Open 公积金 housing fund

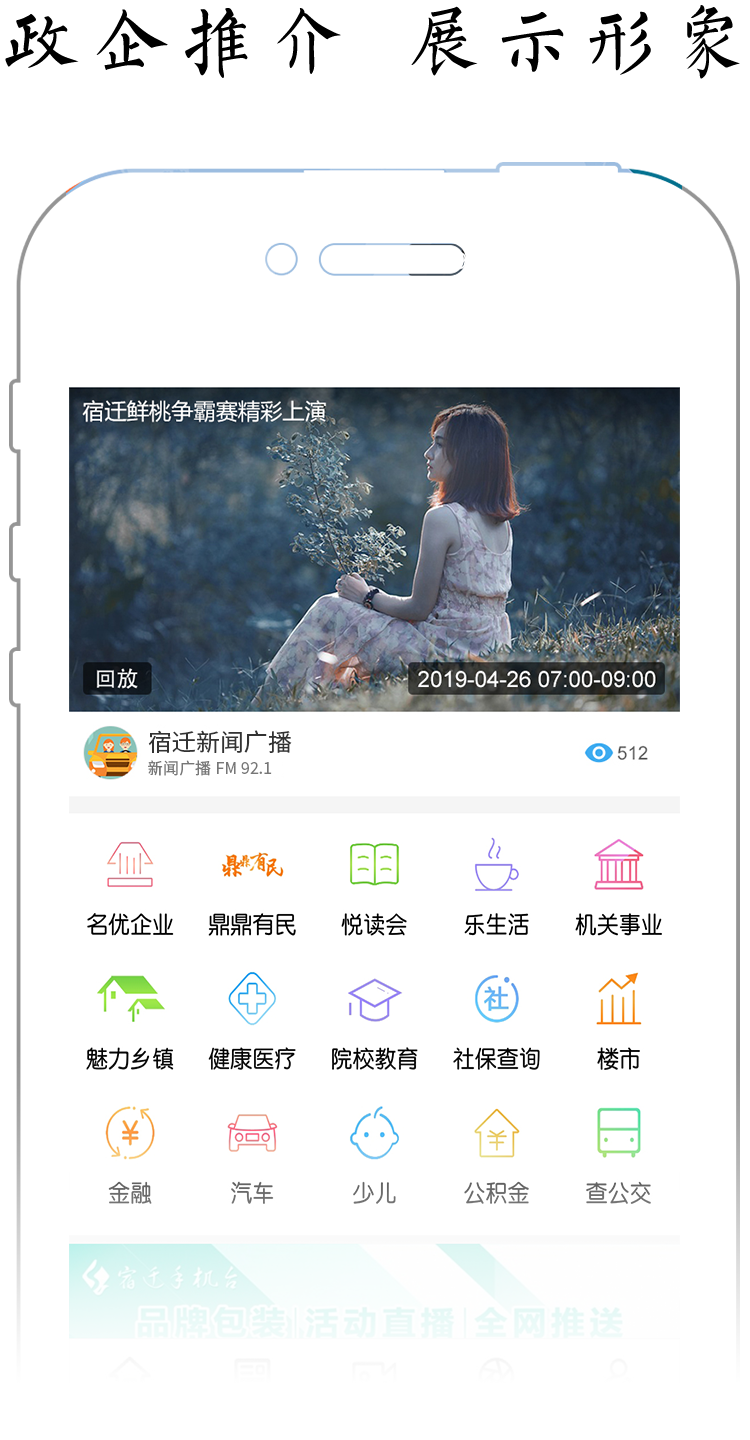pyautogui.click(x=496, y=1155)
